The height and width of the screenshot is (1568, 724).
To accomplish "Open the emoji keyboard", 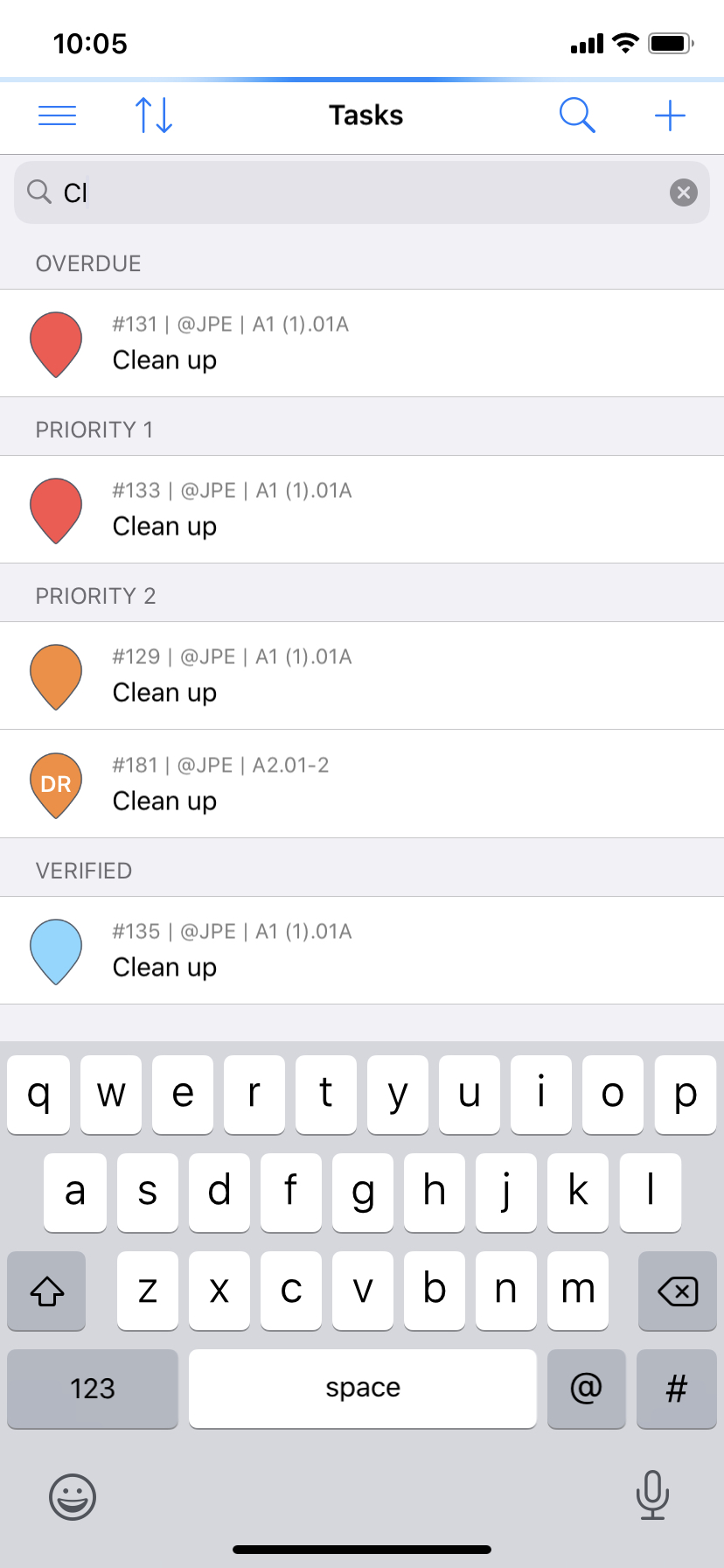I will 73,1496.
